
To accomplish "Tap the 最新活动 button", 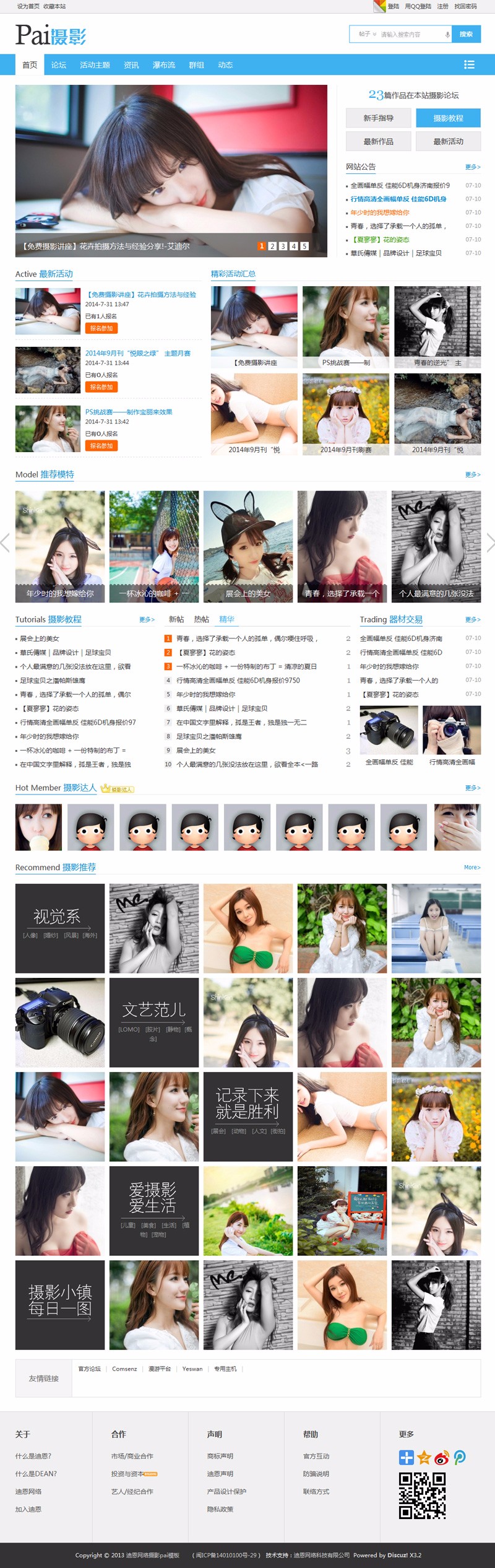I will tap(448, 142).
